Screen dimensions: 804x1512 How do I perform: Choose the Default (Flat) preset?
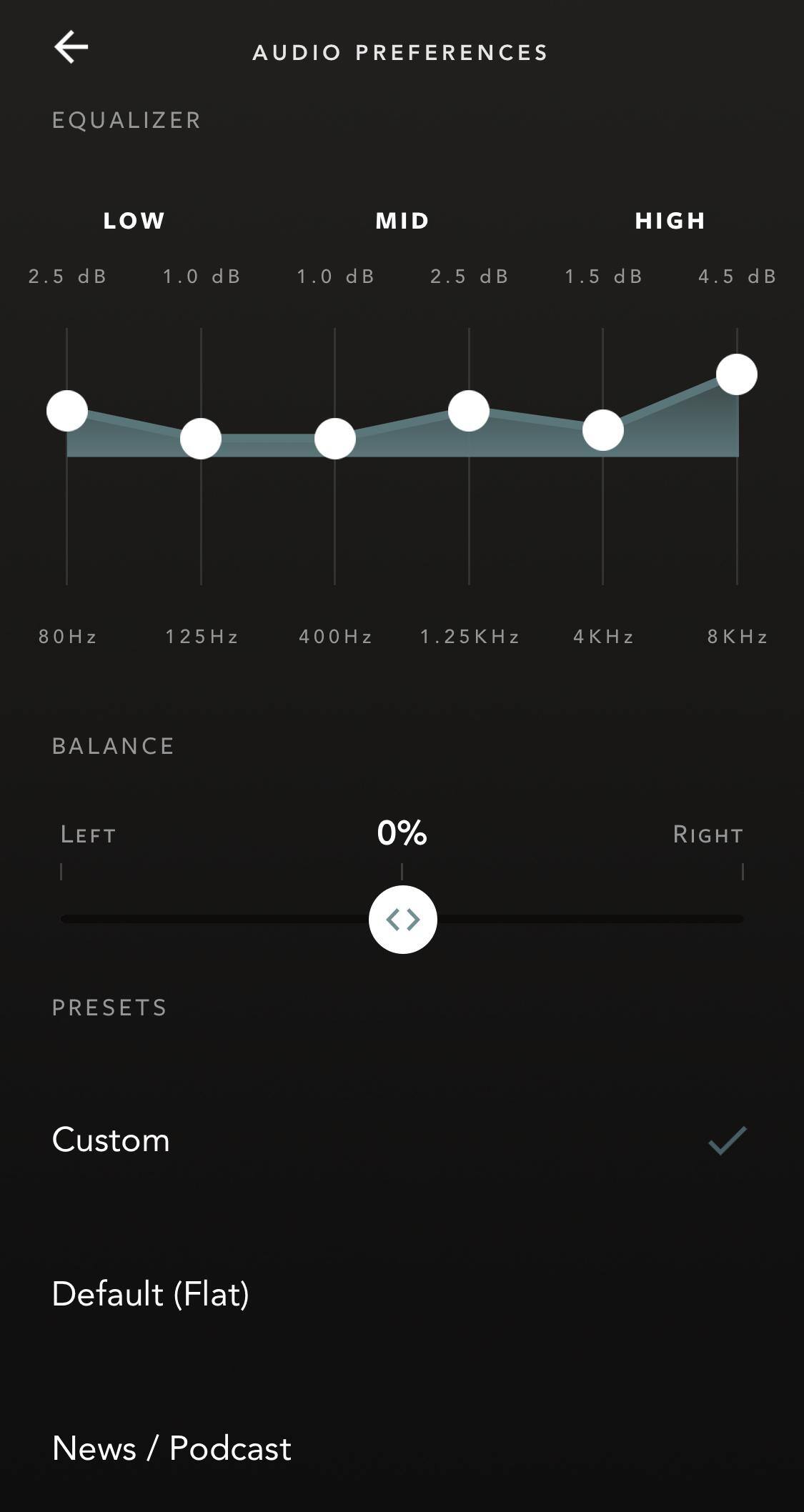151,1294
